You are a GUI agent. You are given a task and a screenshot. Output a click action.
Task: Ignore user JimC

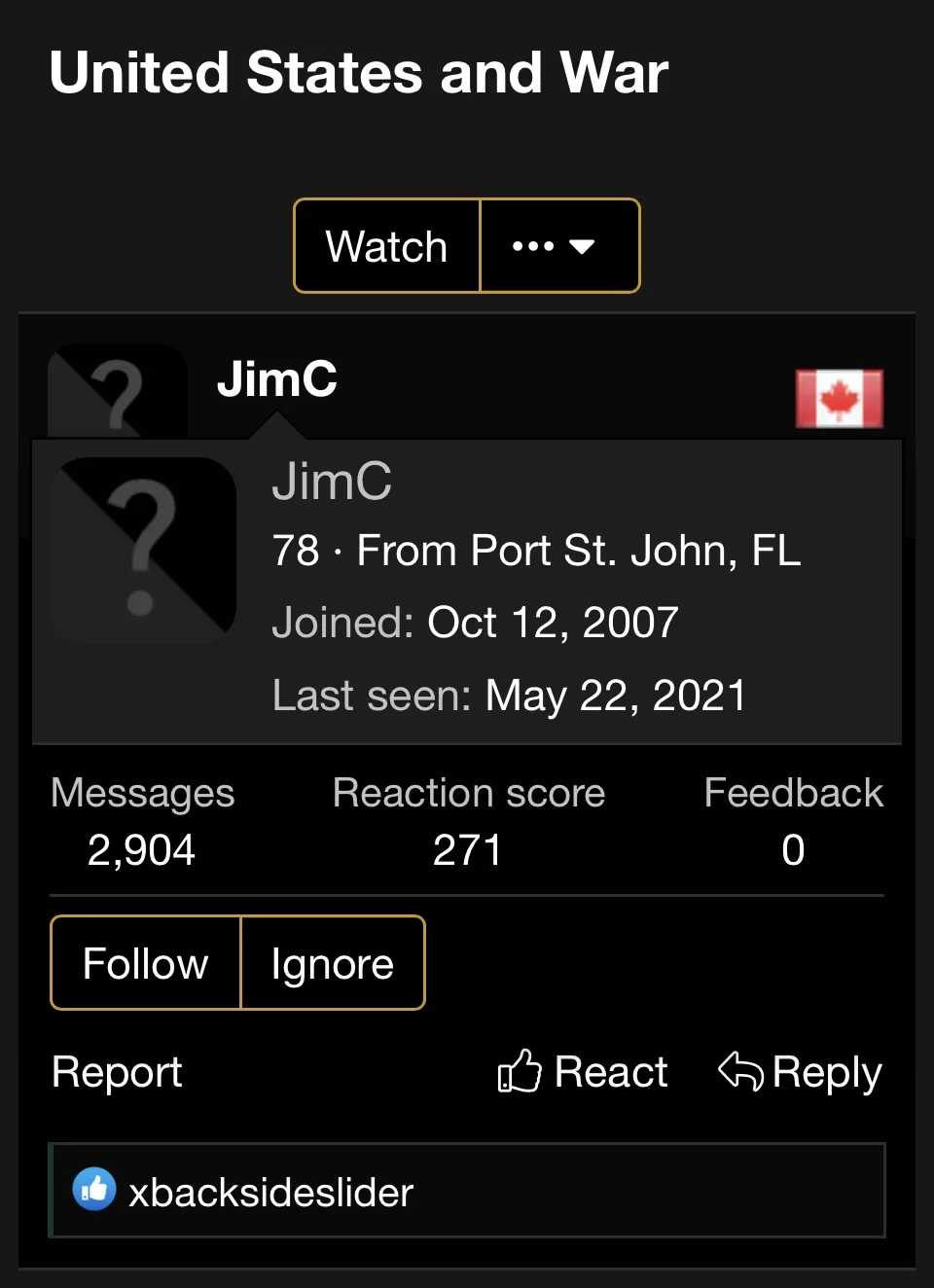point(332,963)
